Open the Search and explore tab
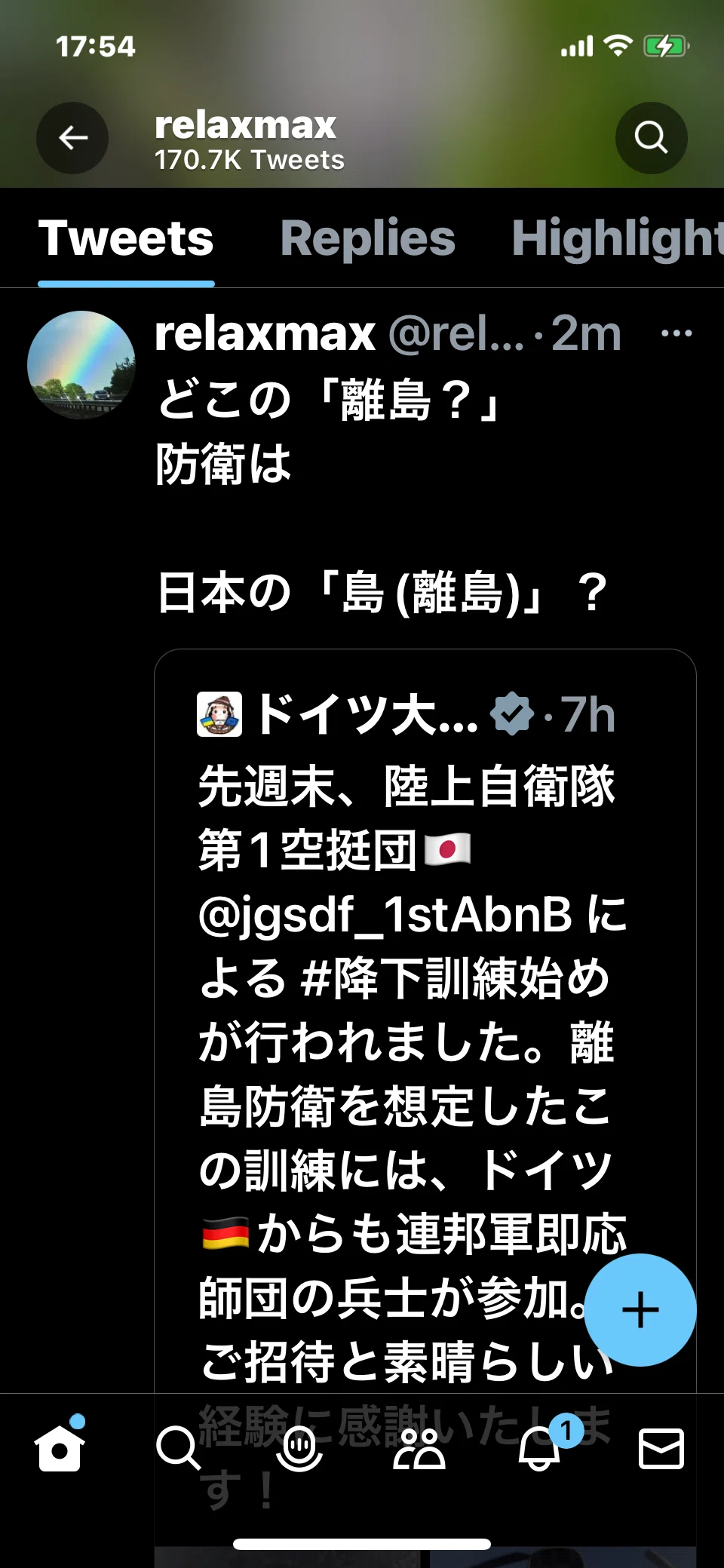 point(179,1447)
